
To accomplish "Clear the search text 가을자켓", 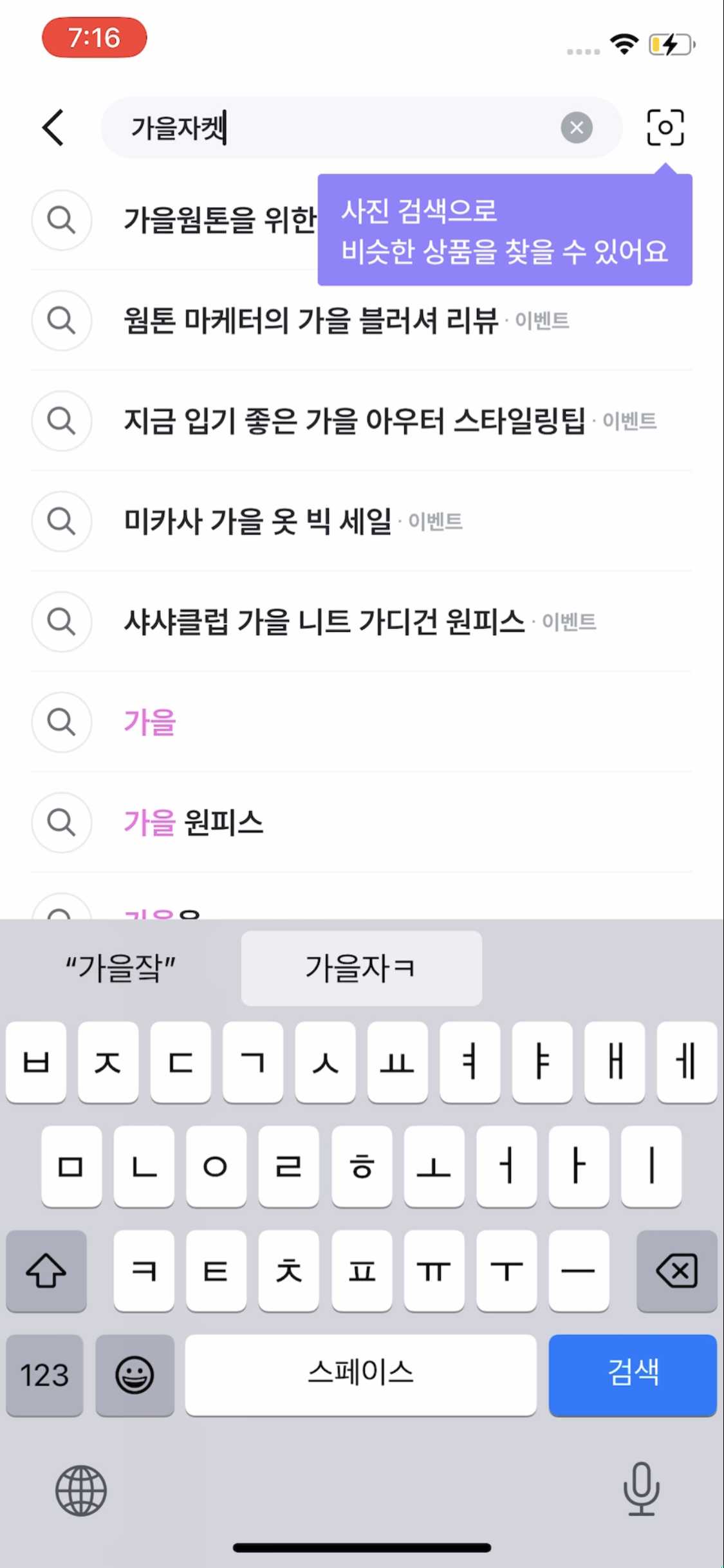I will (x=576, y=127).
